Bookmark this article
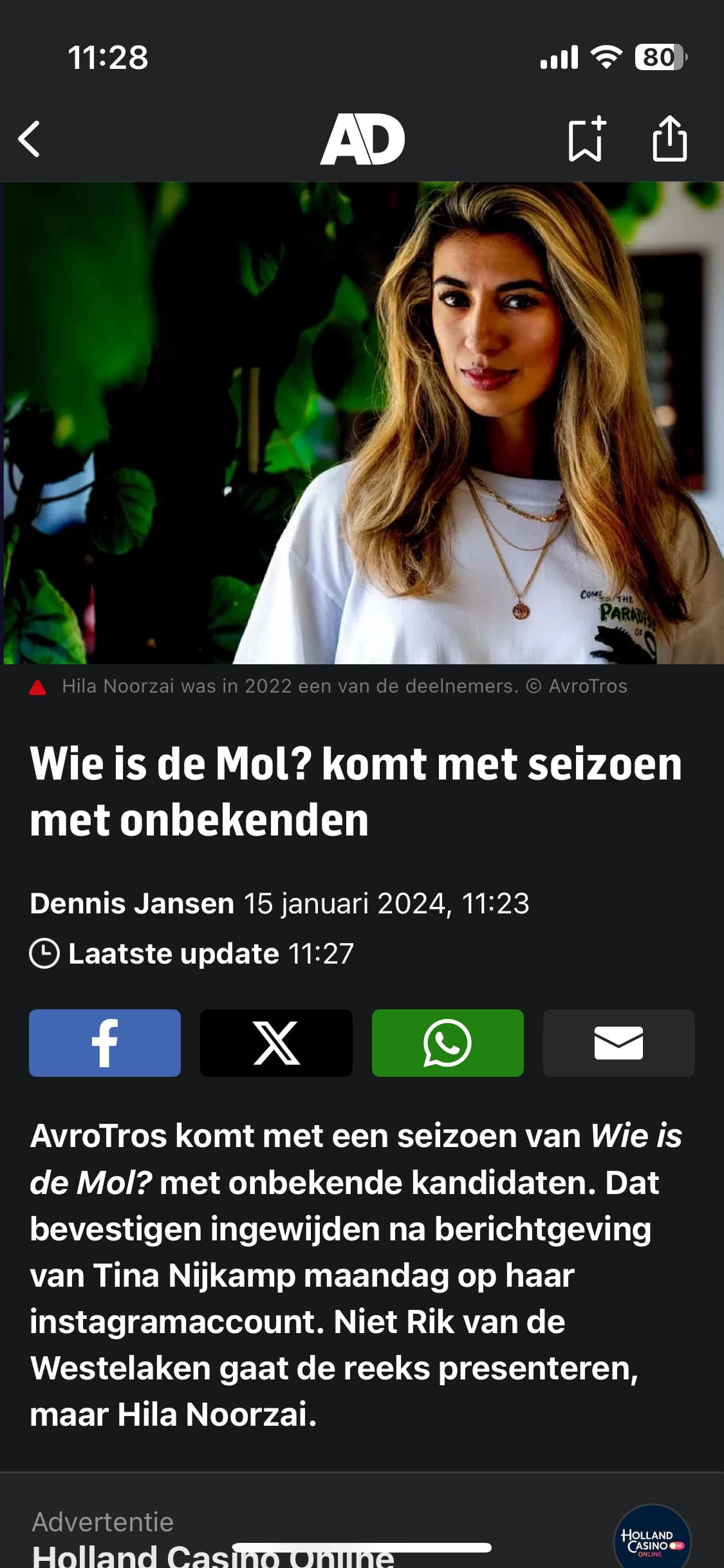The width and height of the screenshot is (724, 1568). pyautogui.click(x=587, y=138)
